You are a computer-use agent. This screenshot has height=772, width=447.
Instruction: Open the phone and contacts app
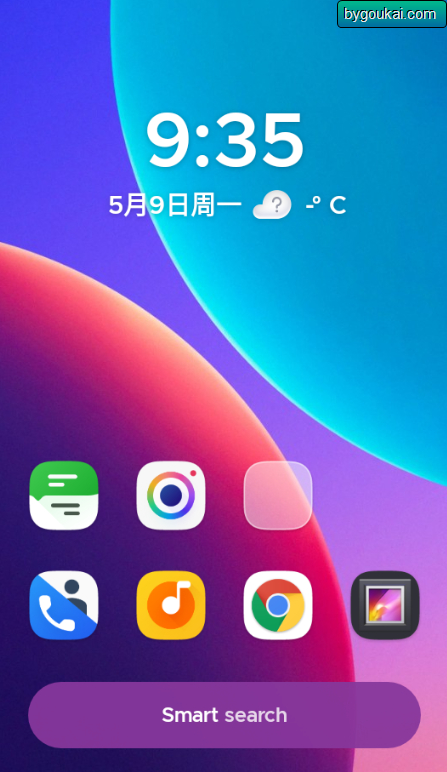(64, 605)
